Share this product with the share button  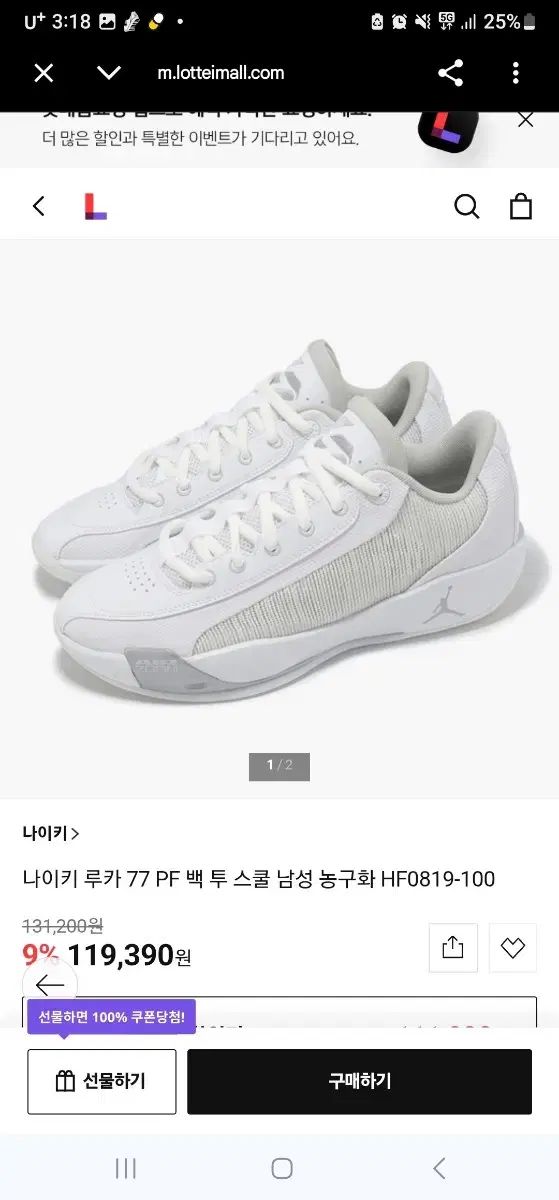[453, 948]
